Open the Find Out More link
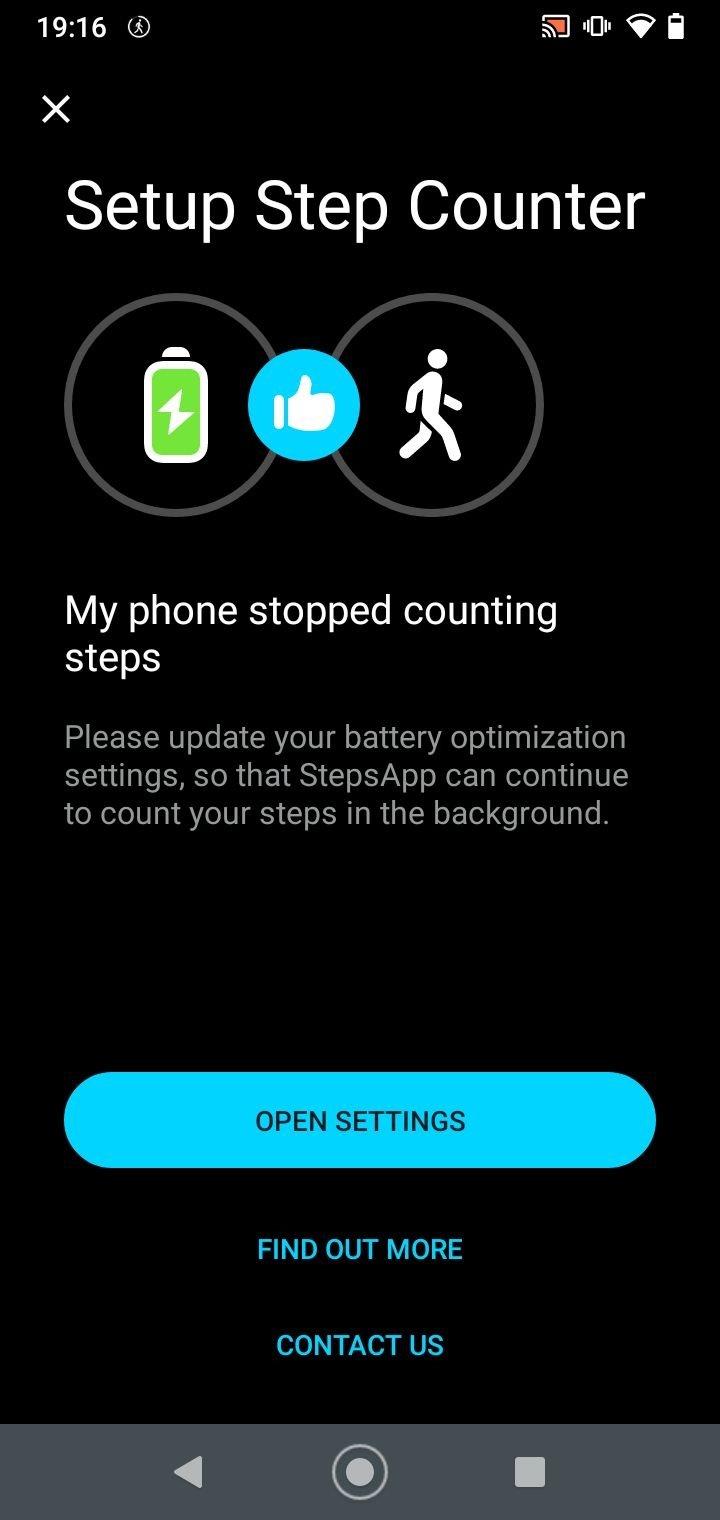The width and height of the screenshot is (720, 1520). coord(360,1249)
